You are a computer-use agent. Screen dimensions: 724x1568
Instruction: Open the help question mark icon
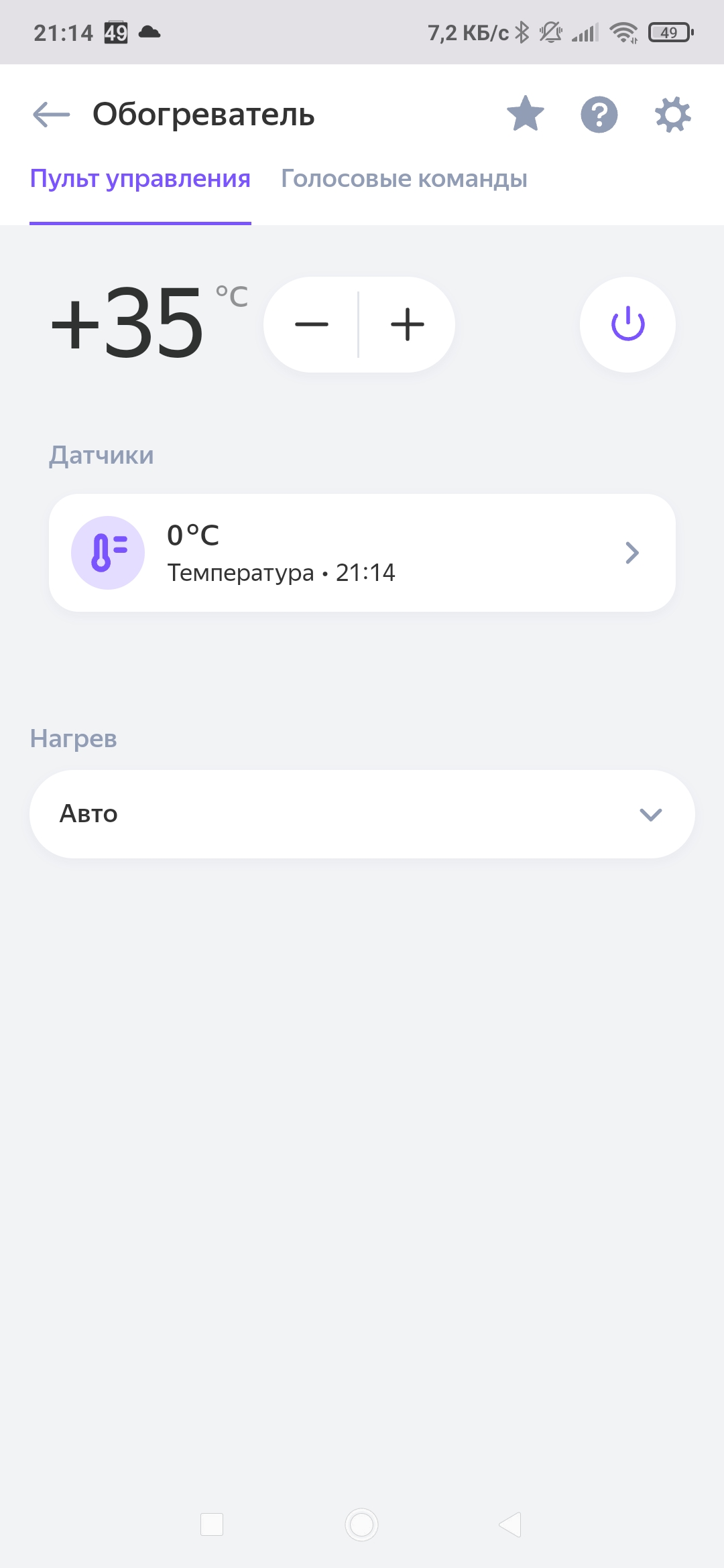(x=599, y=115)
